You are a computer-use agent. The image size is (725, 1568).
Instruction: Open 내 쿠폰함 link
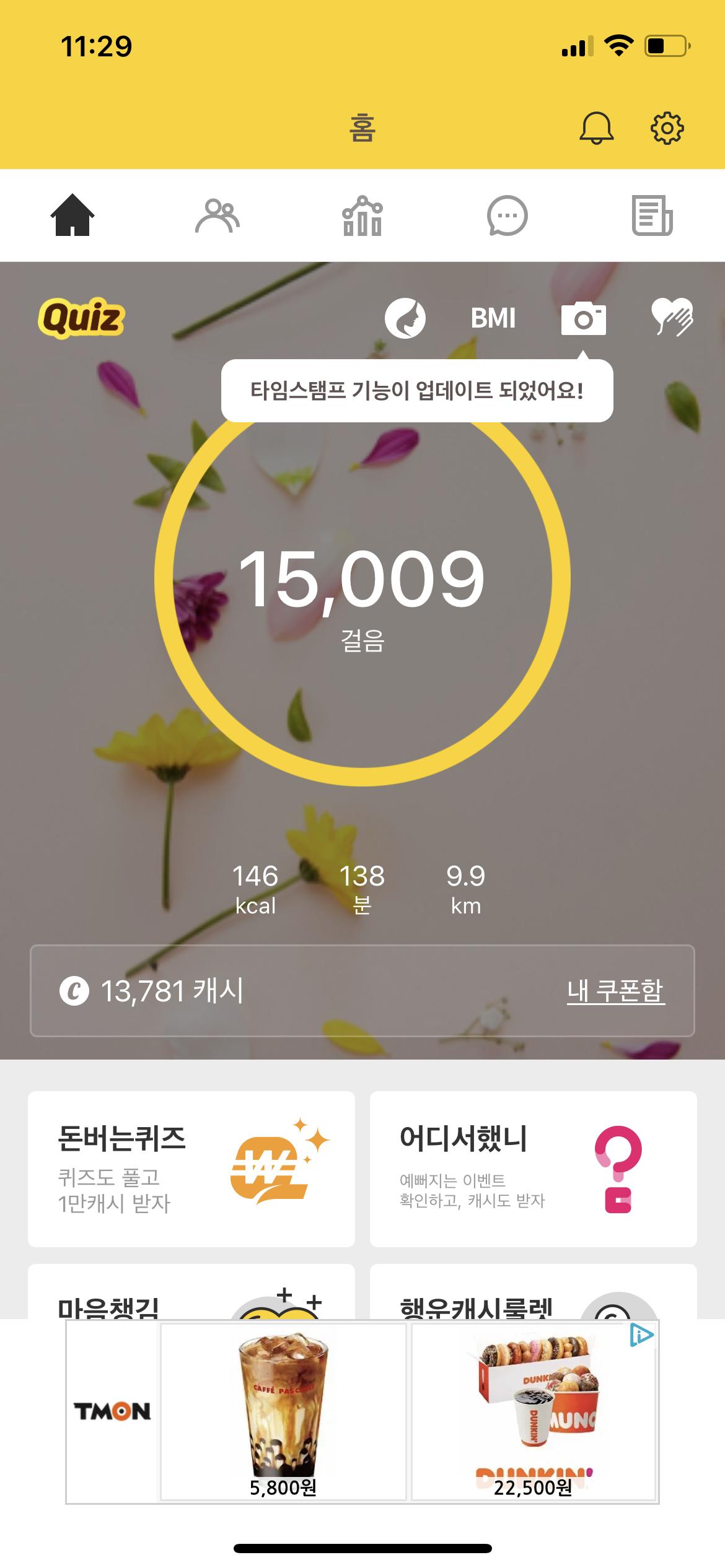615,991
